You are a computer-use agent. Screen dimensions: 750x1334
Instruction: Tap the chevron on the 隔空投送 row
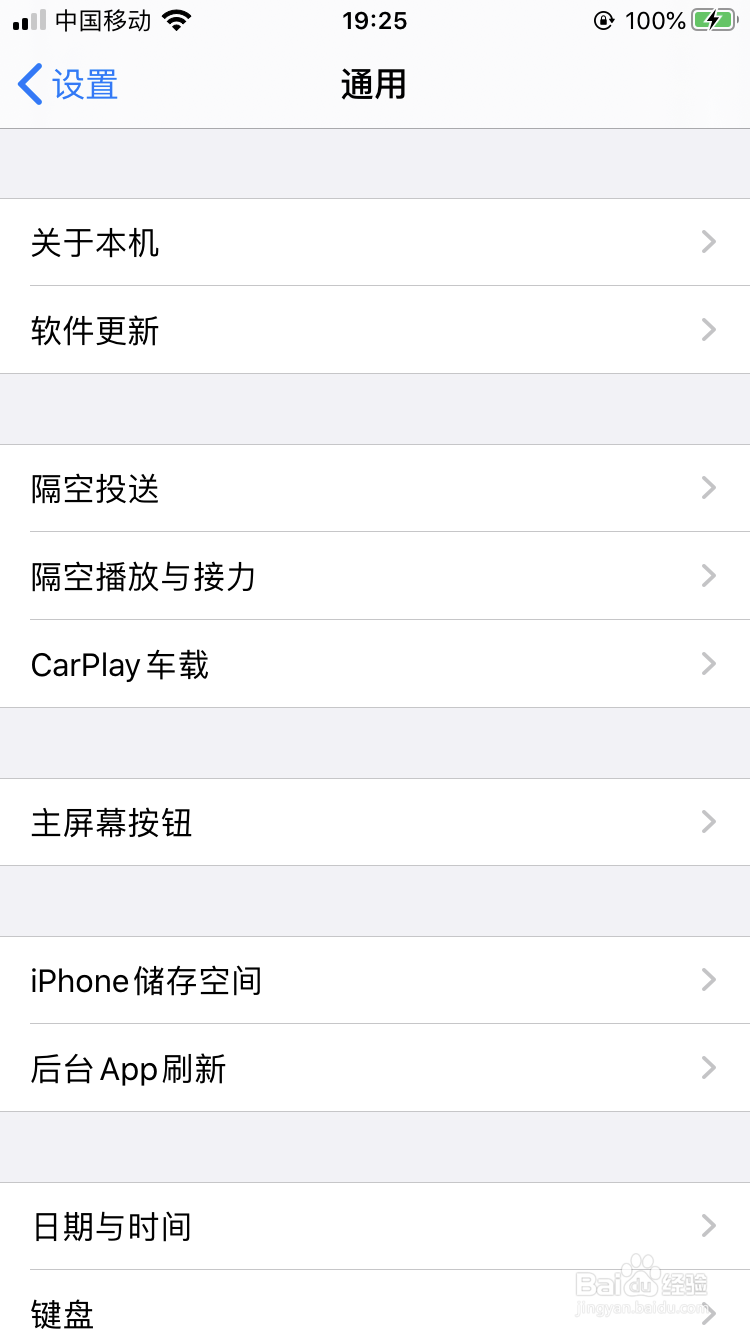point(709,488)
